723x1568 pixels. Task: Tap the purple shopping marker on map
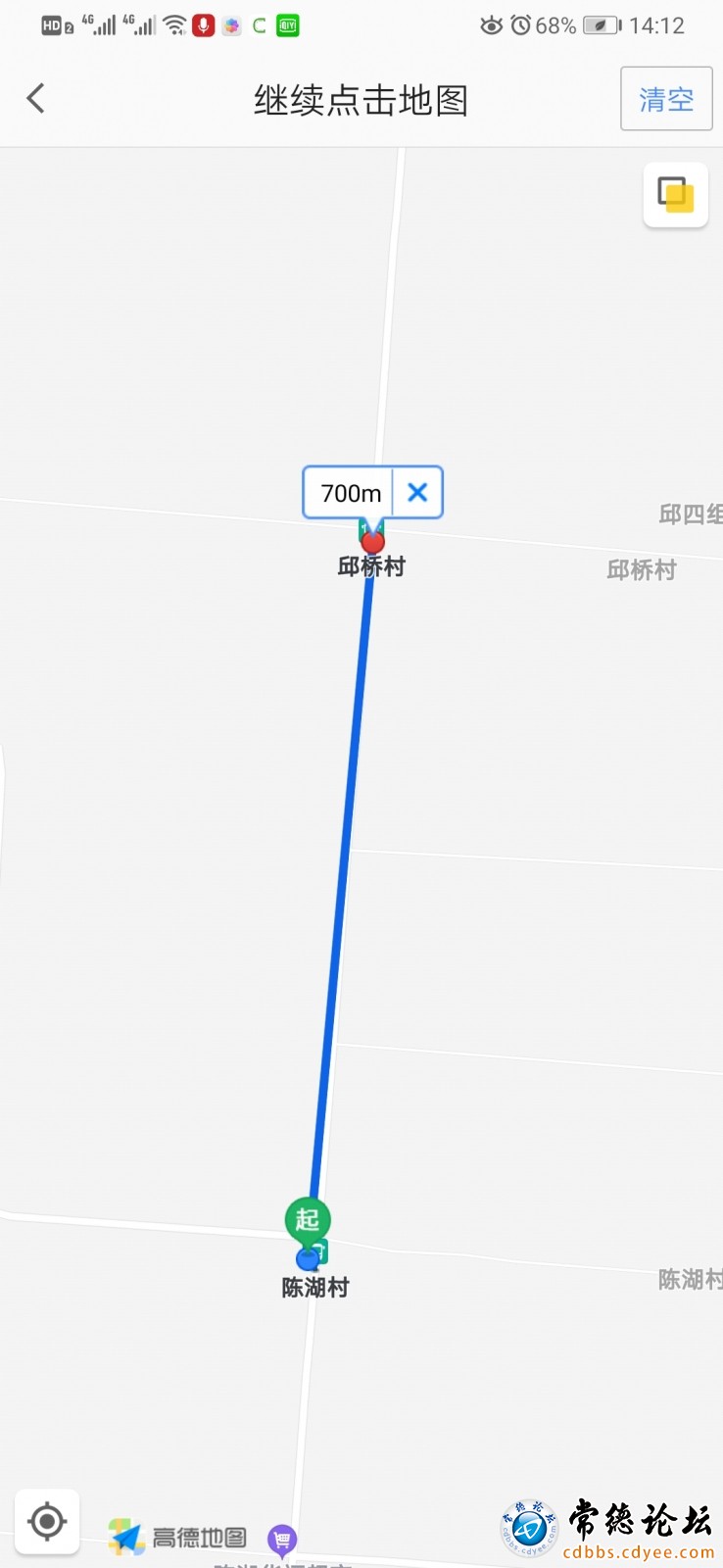[282, 1540]
